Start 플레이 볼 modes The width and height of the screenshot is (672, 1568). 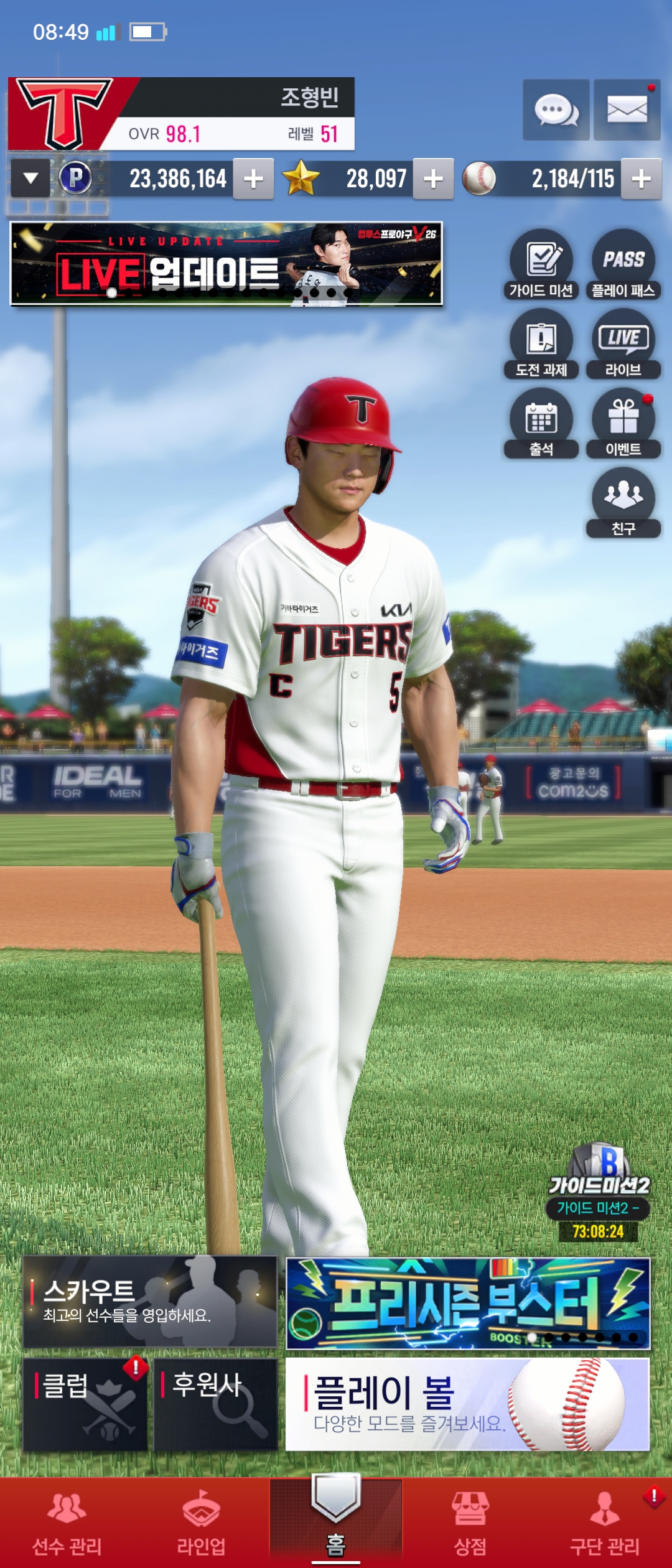pyautogui.click(x=468, y=1404)
